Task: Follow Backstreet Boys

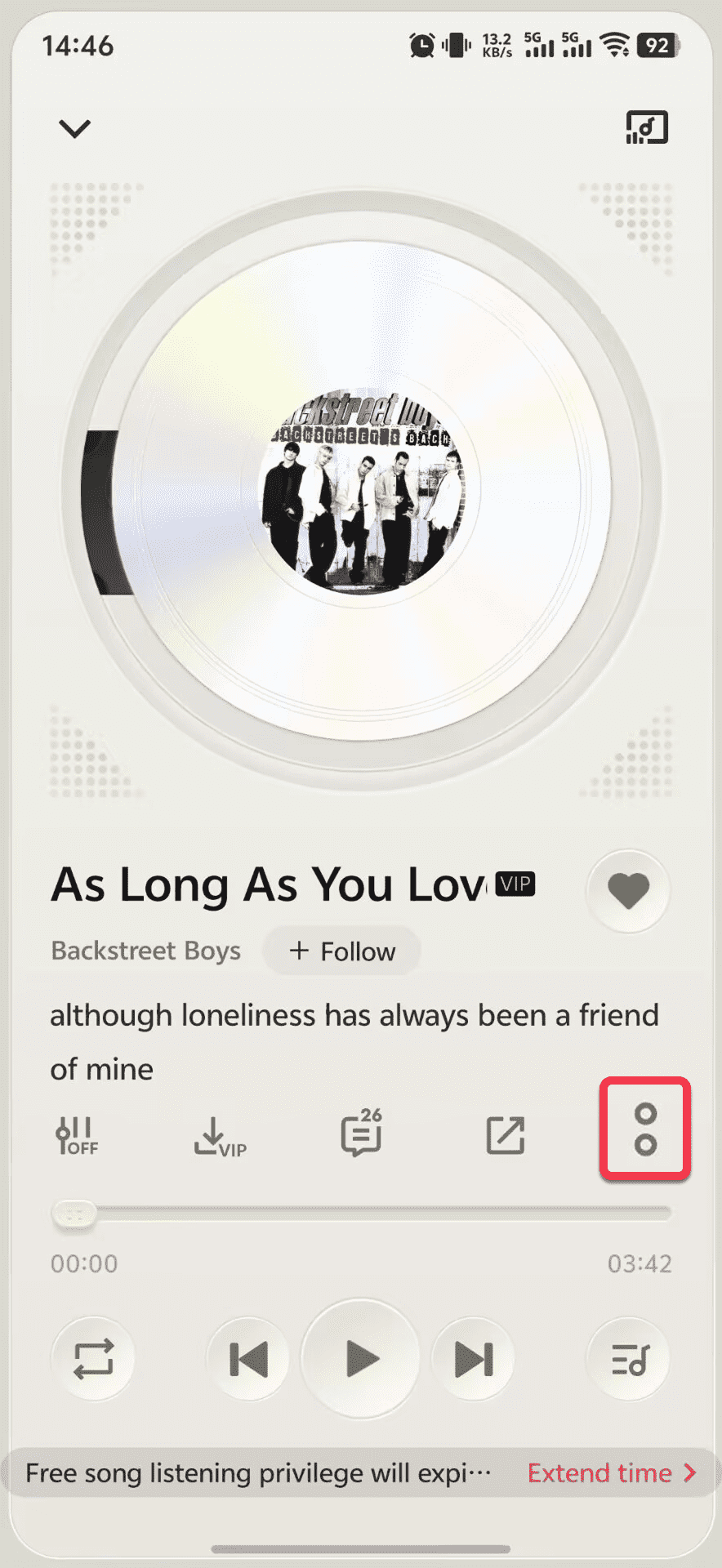Action: pos(342,951)
